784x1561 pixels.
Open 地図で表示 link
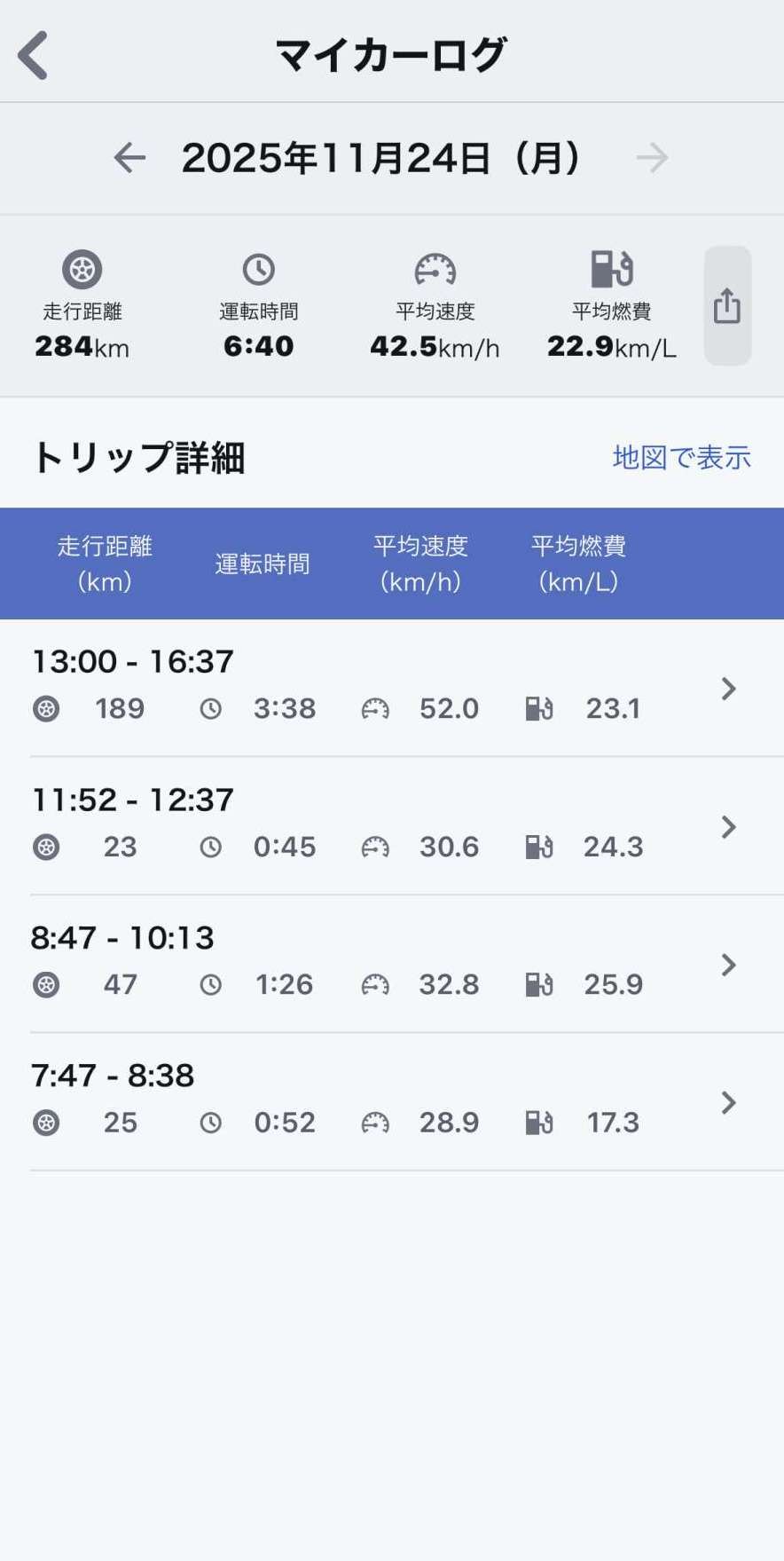(681, 457)
